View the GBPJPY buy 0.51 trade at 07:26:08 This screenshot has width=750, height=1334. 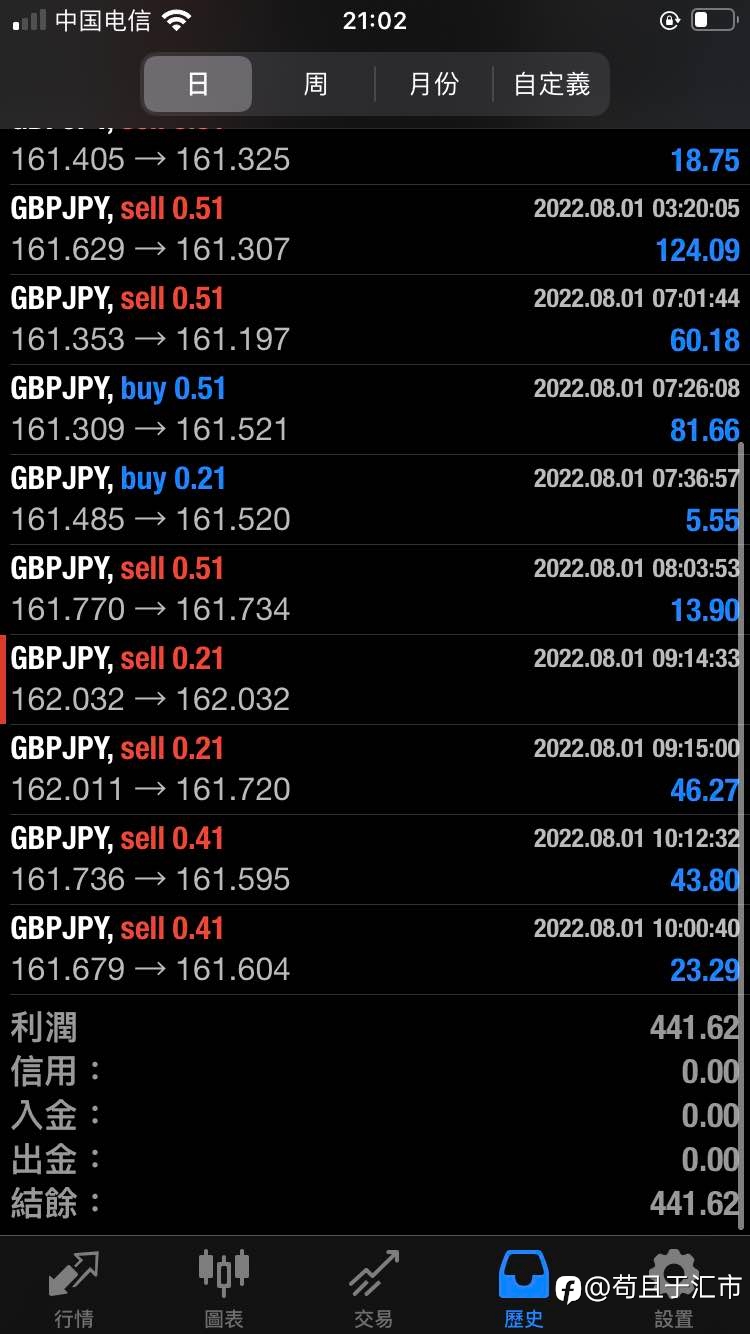[x=375, y=410]
